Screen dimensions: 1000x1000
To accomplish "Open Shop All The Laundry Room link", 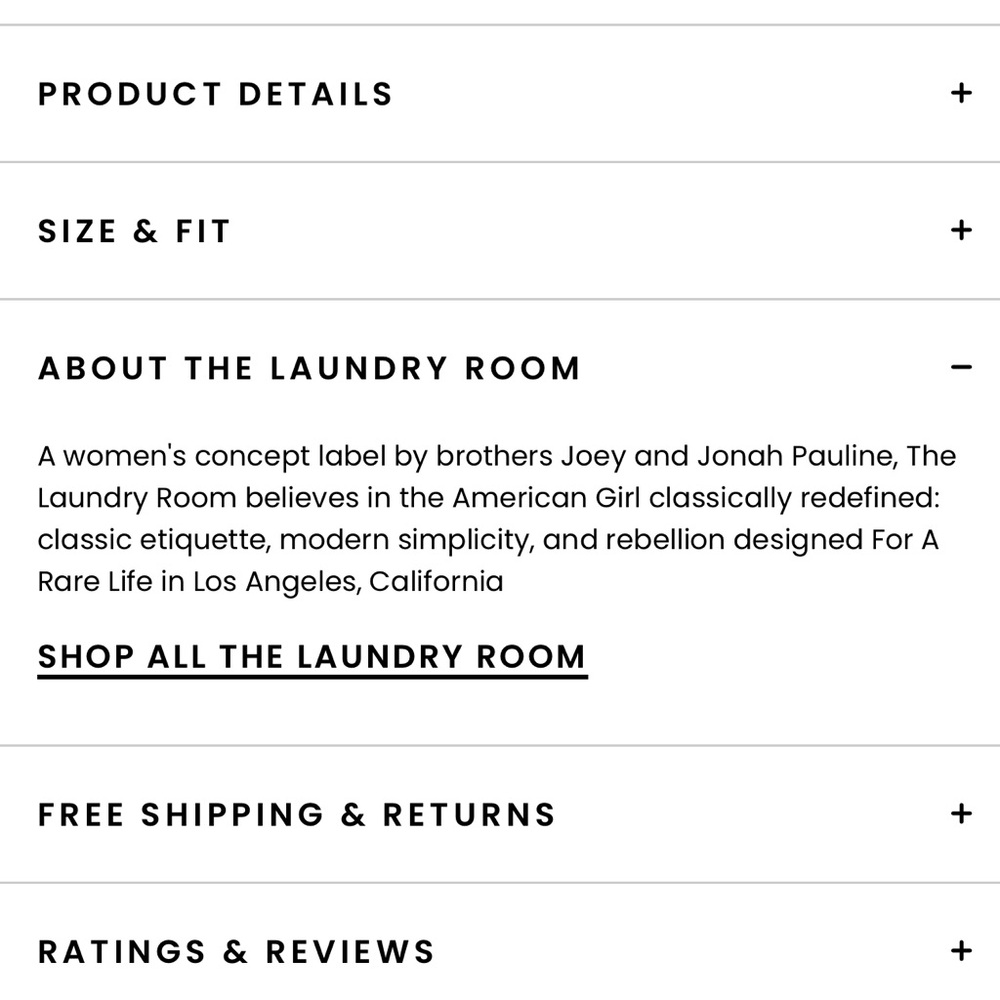I will (312, 657).
